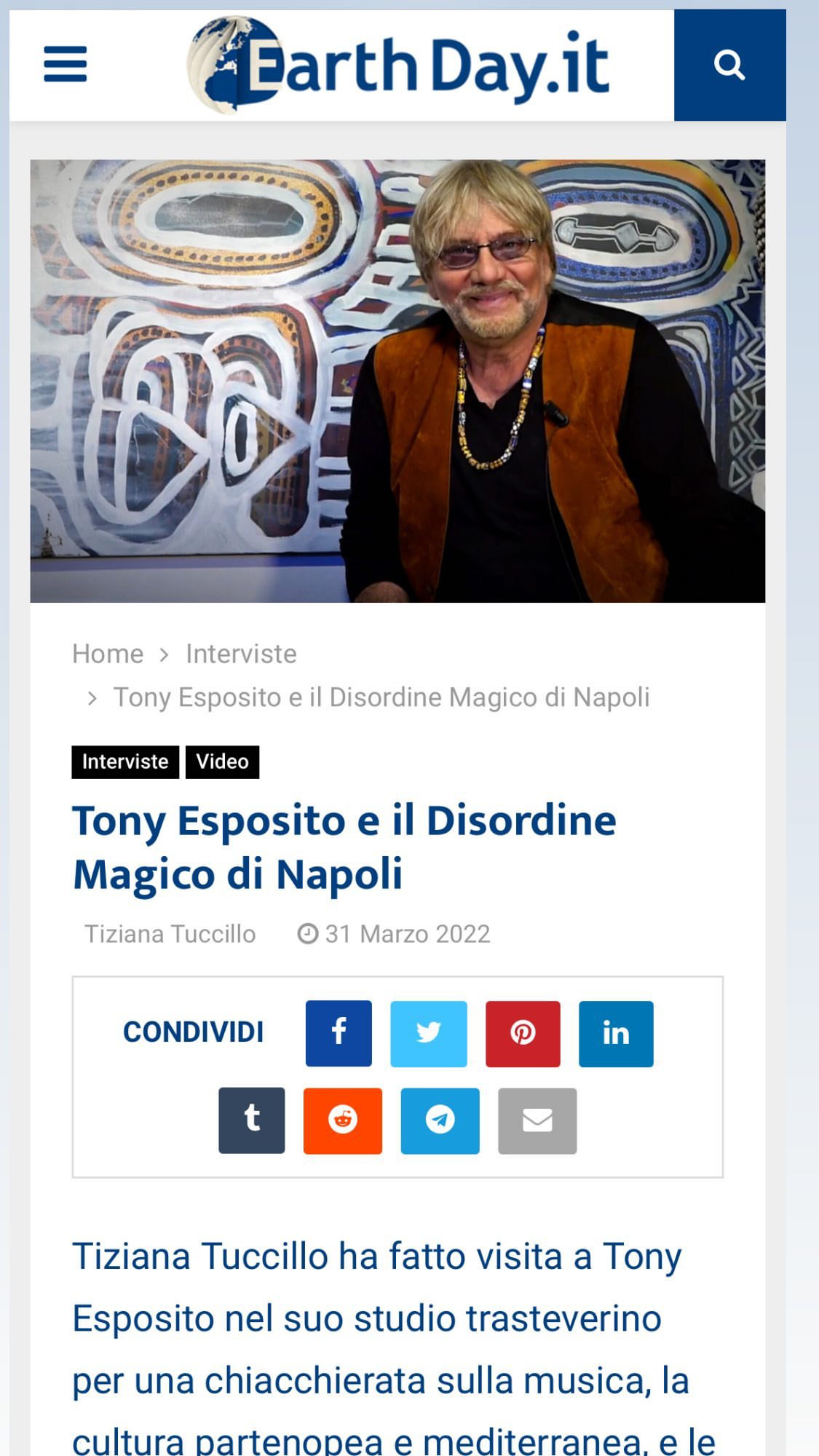This screenshot has width=819, height=1456.
Task: Select the black Interviste category tag
Action: (125, 761)
